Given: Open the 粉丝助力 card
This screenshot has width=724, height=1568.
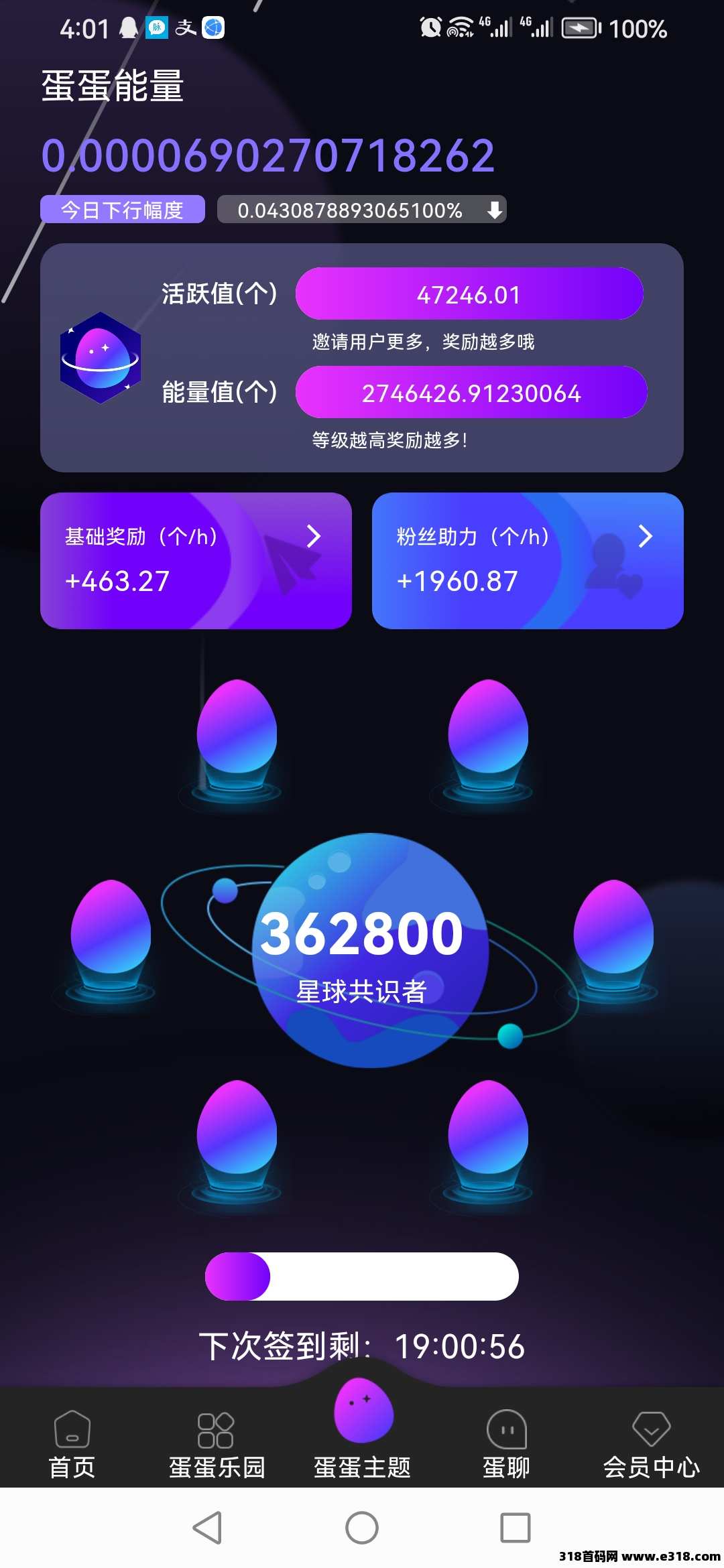Looking at the screenshot, I should [x=528, y=561].
